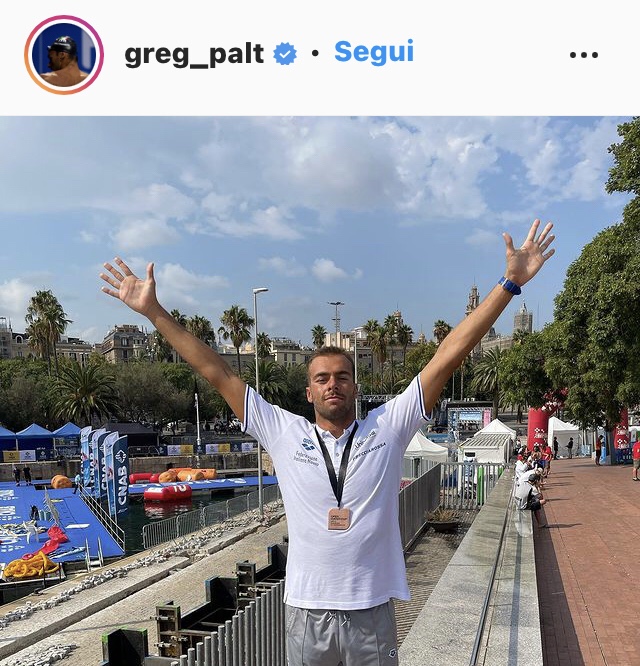The image size is (640, 666).
Task: Open the greg_palt username link
Action: [x=194, y=54]
